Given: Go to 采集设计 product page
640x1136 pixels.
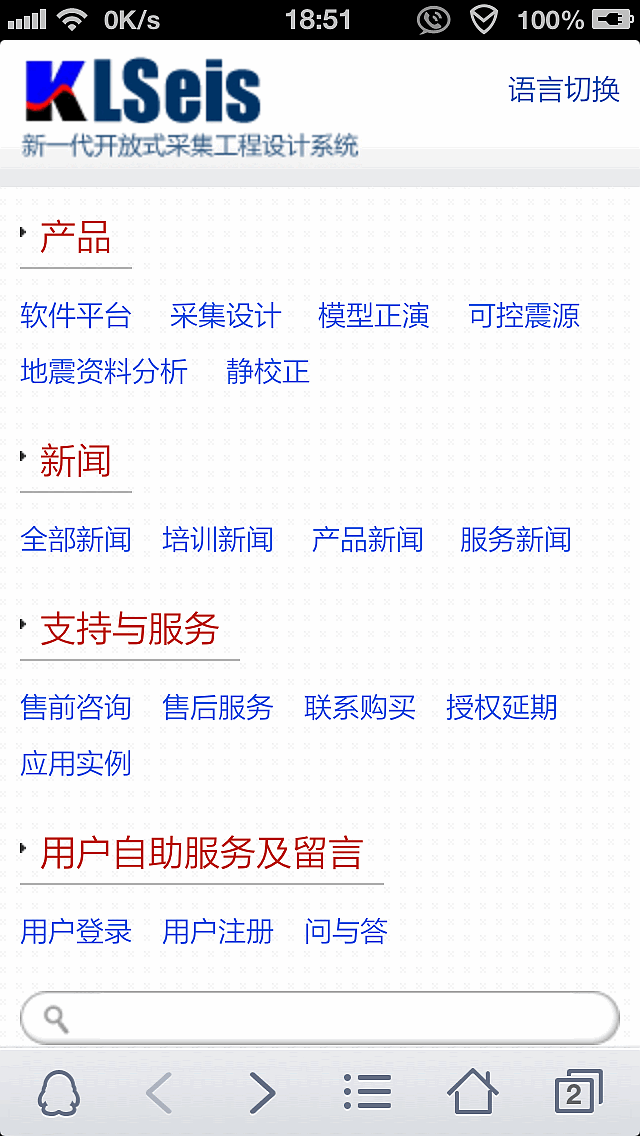Looking at the screenshot, I should click(226, 316).
